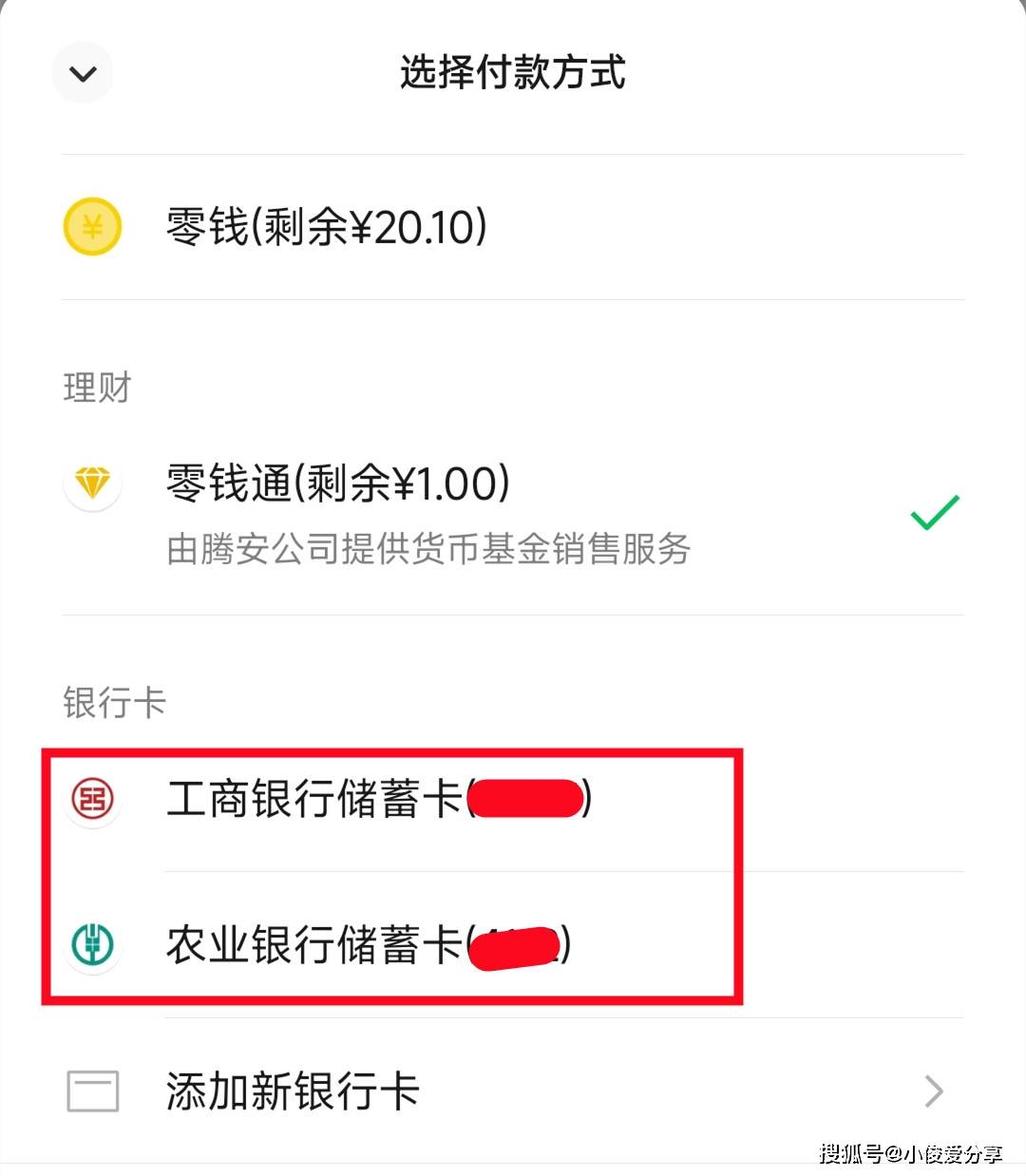The height and width of the screenshot is (1176, 1026).
Task: Expand 添加新银行卡 via the right arrow
Action: pyautogui.click(x=935, y=1091)
